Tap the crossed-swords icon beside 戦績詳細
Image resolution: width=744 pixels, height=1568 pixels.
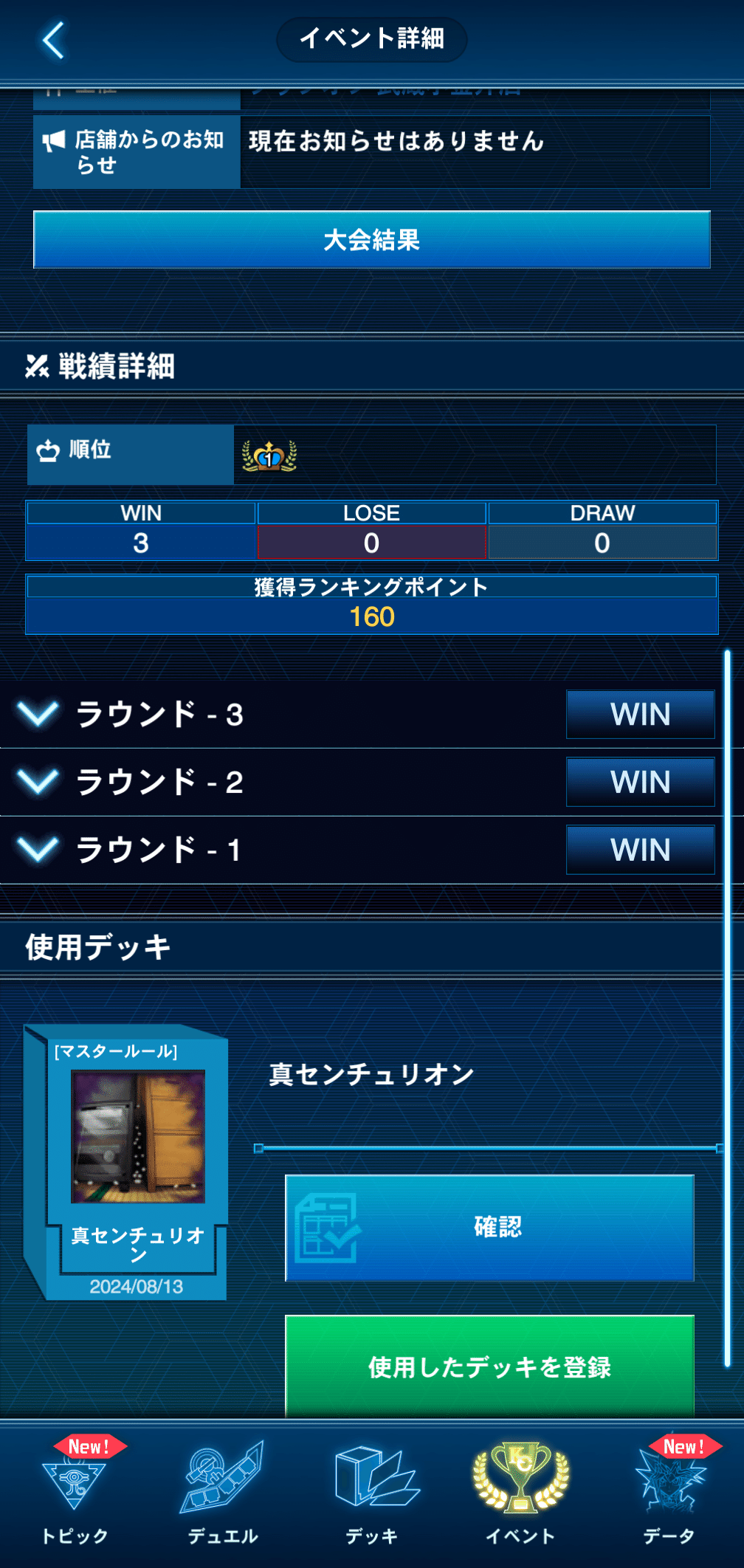point(35,363)
